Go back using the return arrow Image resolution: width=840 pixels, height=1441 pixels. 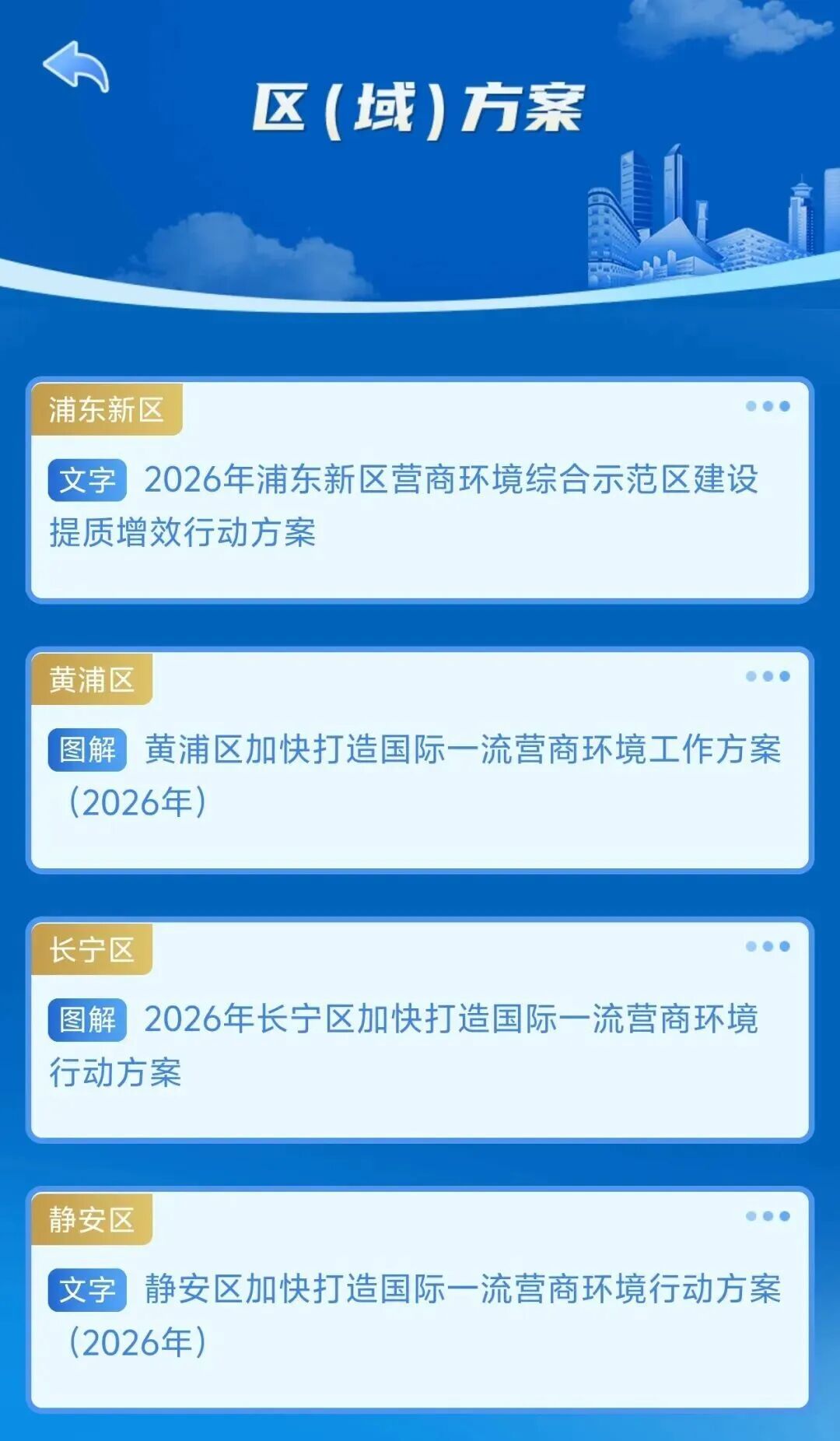click(76, 67)
